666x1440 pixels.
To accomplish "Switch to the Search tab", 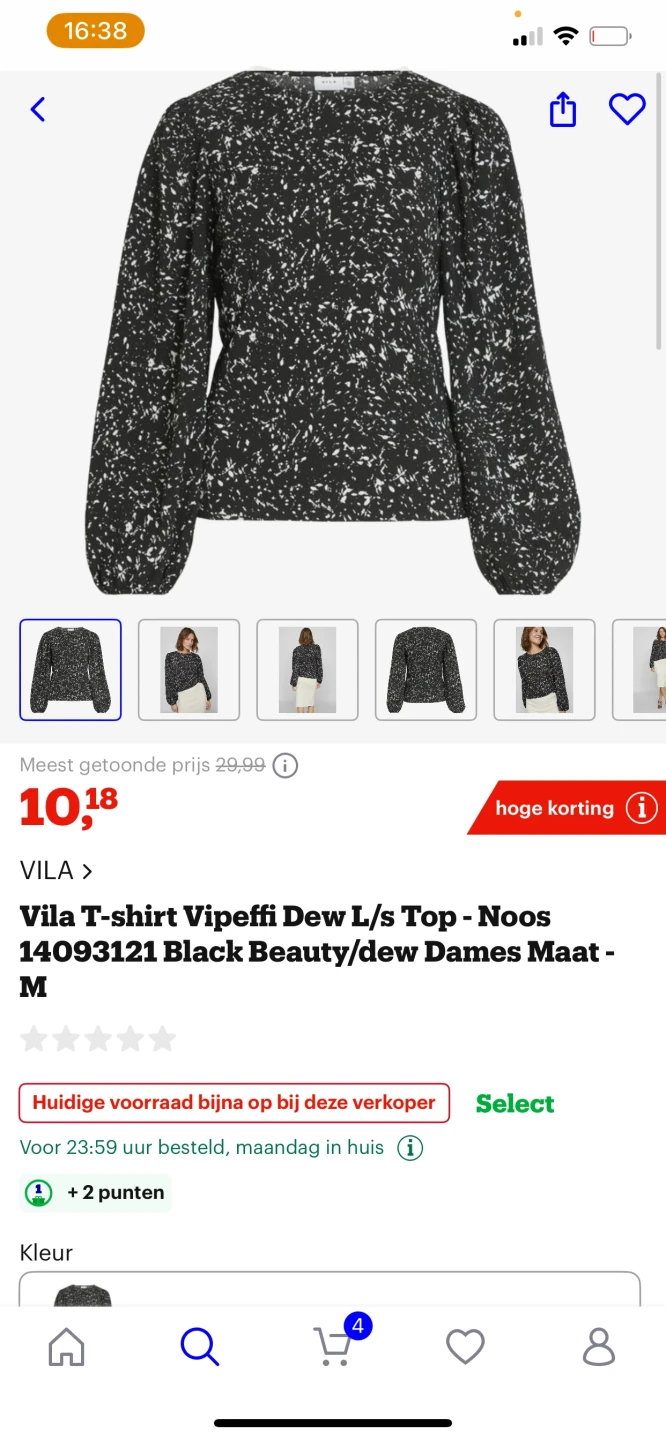I will coord(199,1347).
